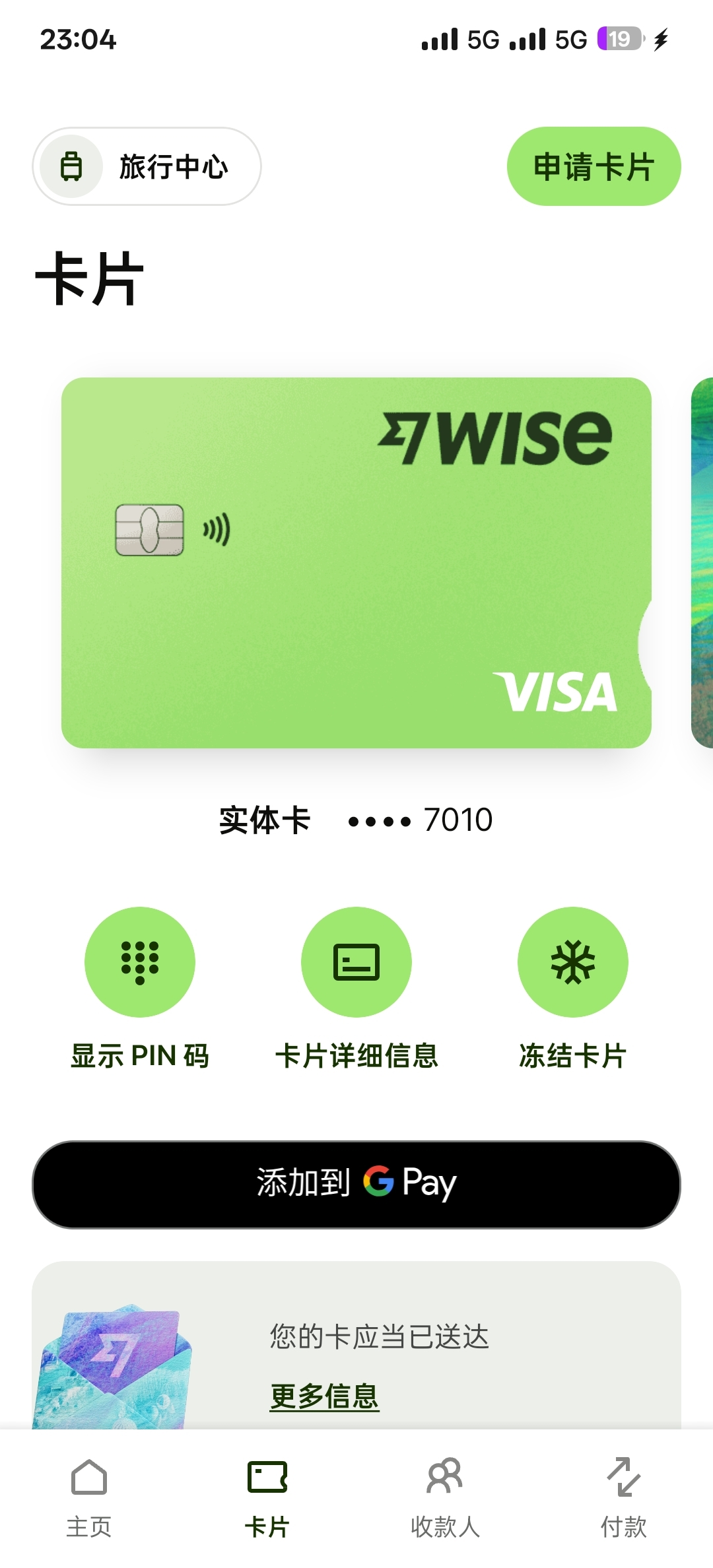Click the luggage icon inside 旅行中心 pill

(73, 166)
